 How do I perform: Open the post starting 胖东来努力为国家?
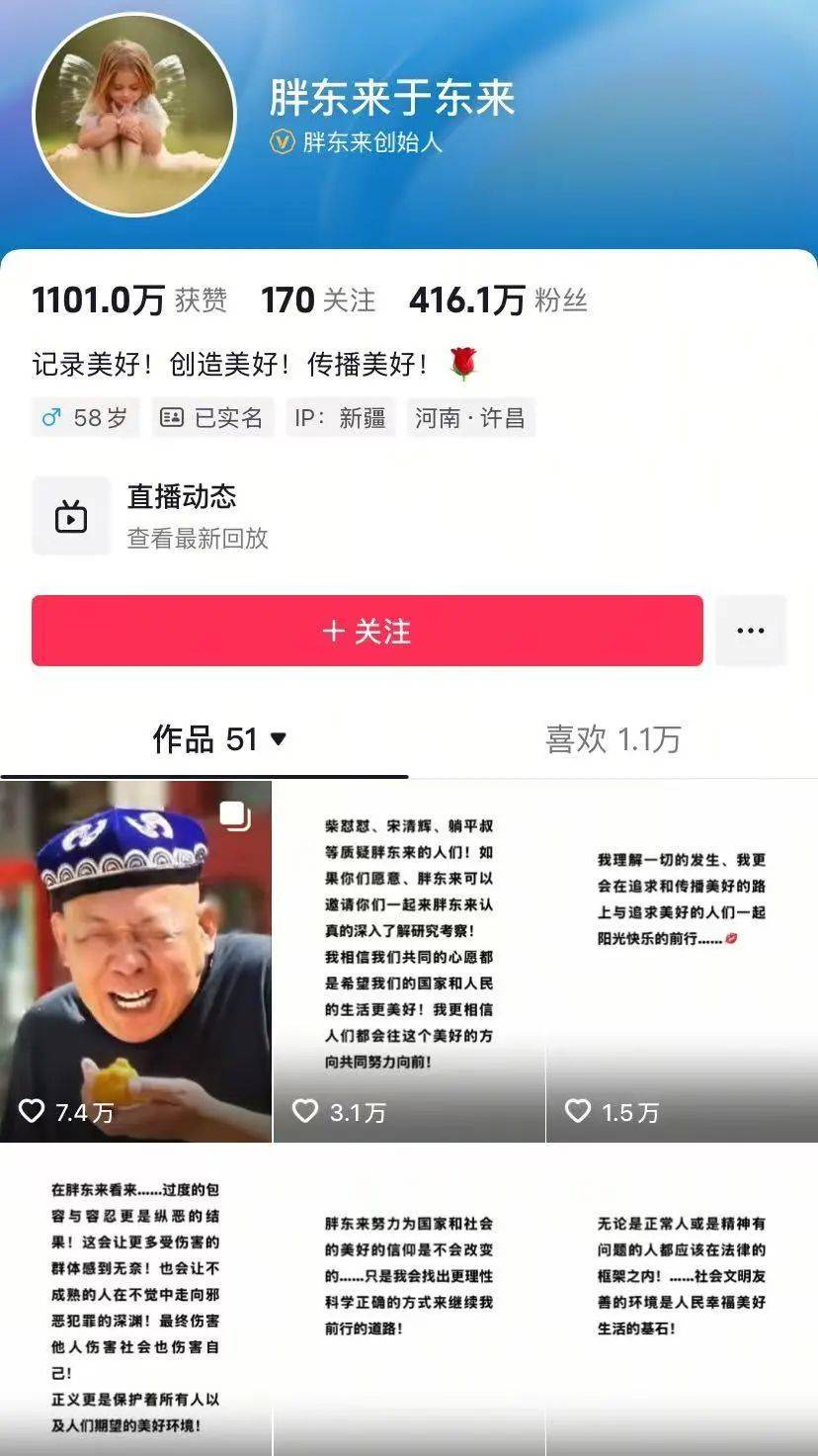click(409, 1300)
